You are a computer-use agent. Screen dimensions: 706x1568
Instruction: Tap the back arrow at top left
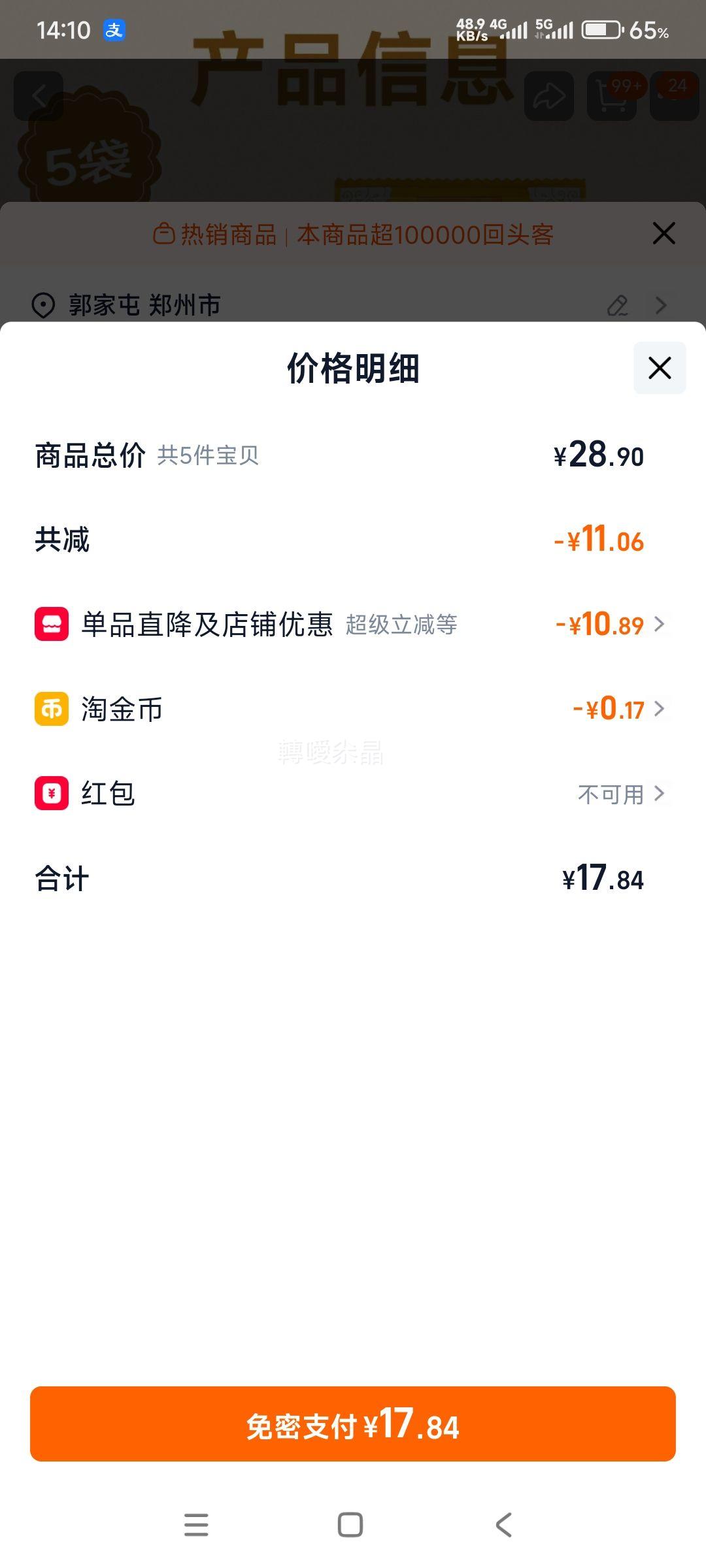[37, 97]
